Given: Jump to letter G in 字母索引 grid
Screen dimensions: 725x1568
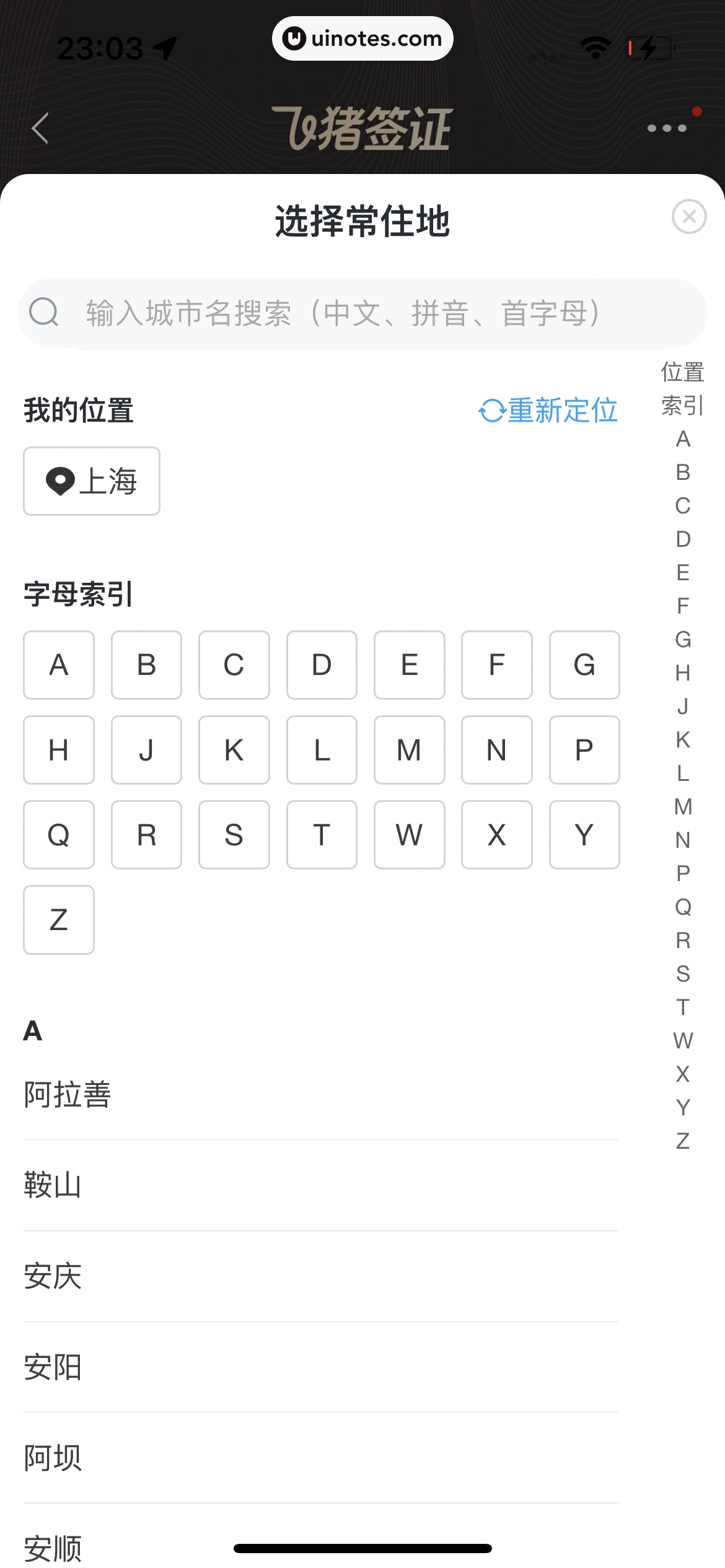Looking at the screenshot, I should point(584,665).
